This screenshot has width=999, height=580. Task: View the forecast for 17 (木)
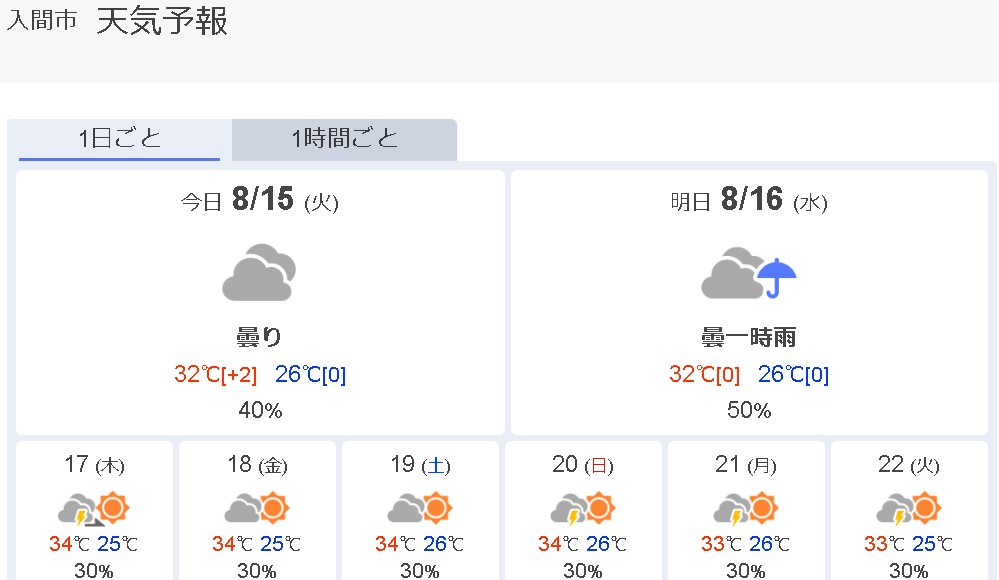94,512
